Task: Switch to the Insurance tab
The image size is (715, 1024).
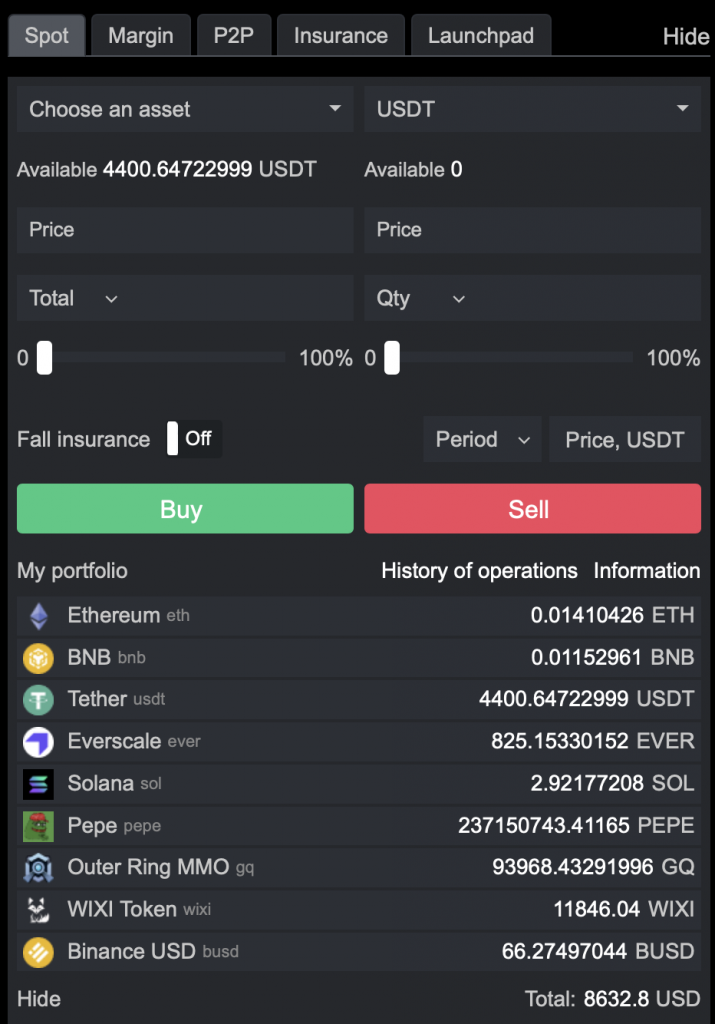Action: pyautogui.click(x=340, y=36)
